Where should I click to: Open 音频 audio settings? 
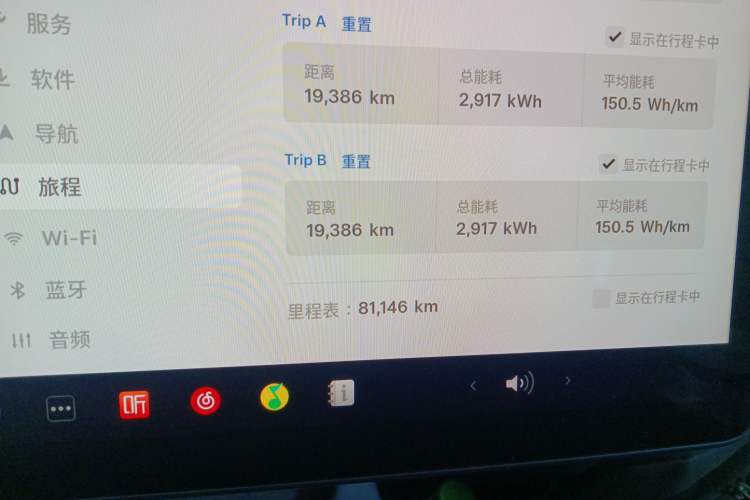tap(70, 340)
